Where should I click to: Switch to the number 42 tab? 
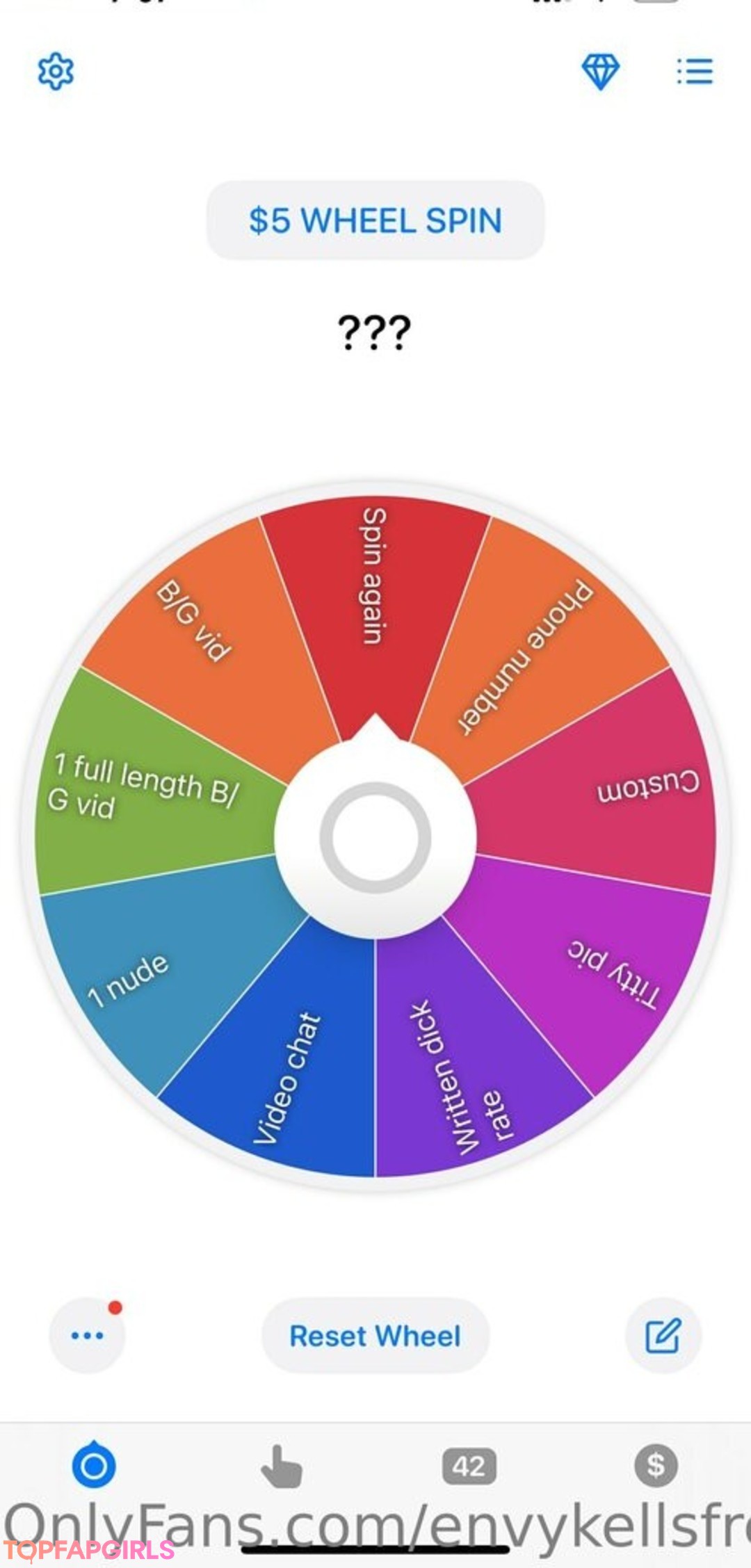pos(469,1466)
